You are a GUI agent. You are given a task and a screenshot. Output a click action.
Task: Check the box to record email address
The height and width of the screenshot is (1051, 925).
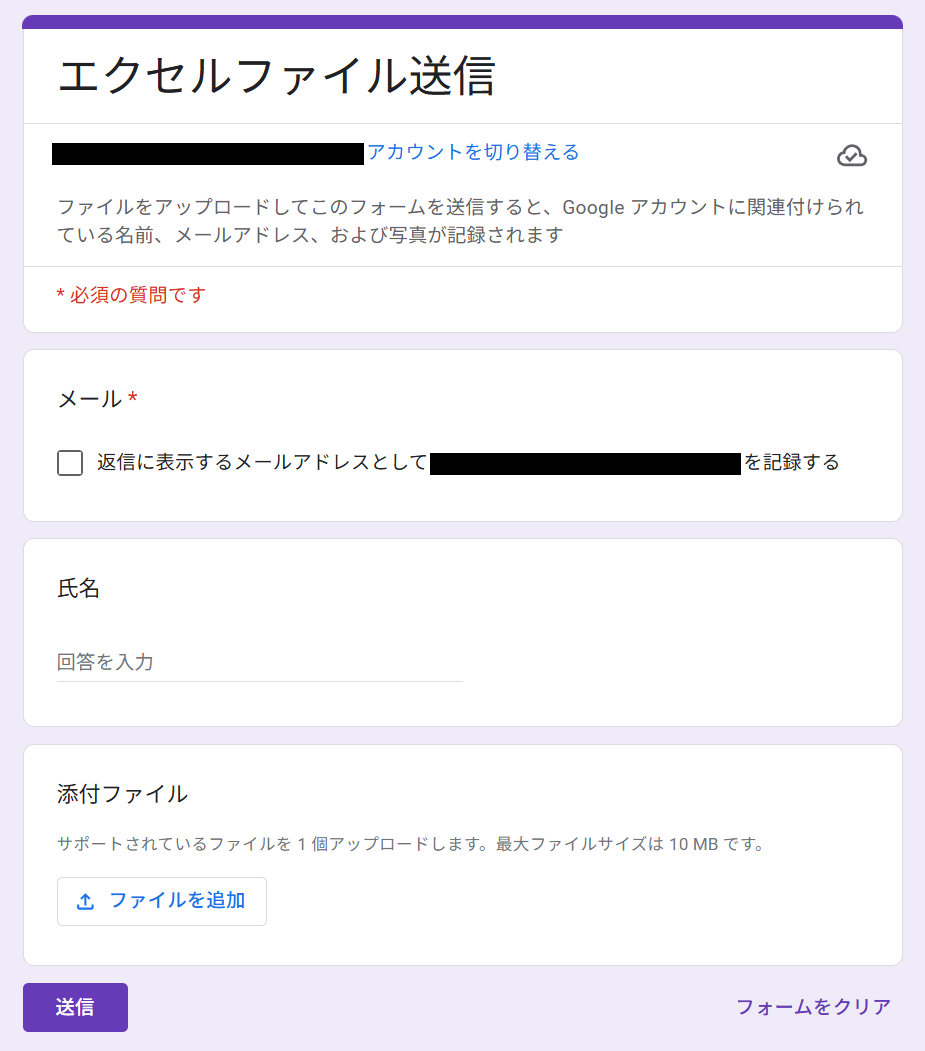click(70, 463)
